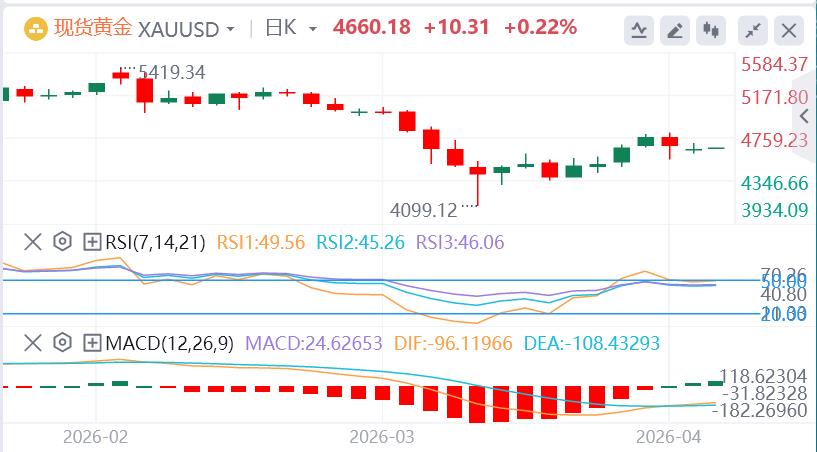
Task: Change the 日K timeframe dropdown
Action: point(313,29)
